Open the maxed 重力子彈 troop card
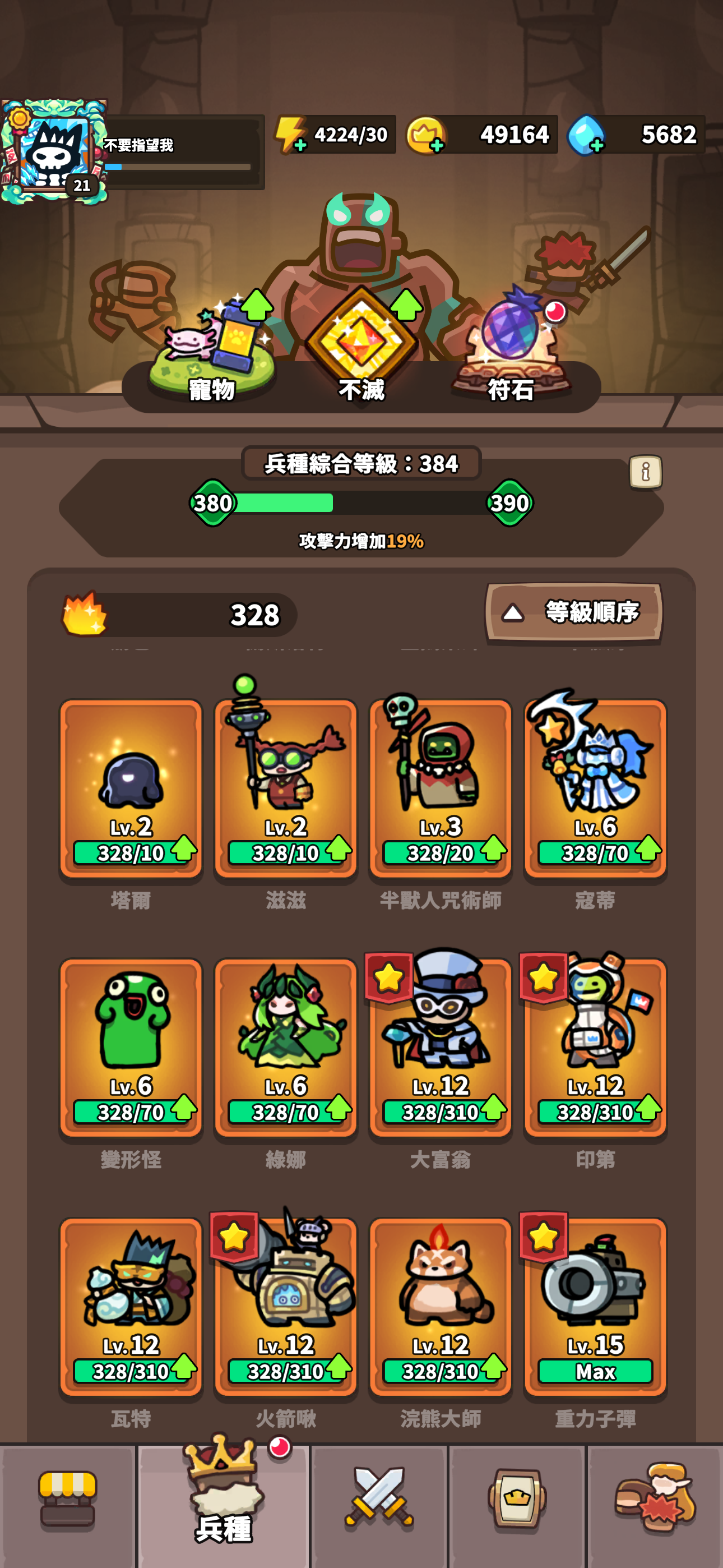This screenshot has width=723, height=1568. (595, 1306)
